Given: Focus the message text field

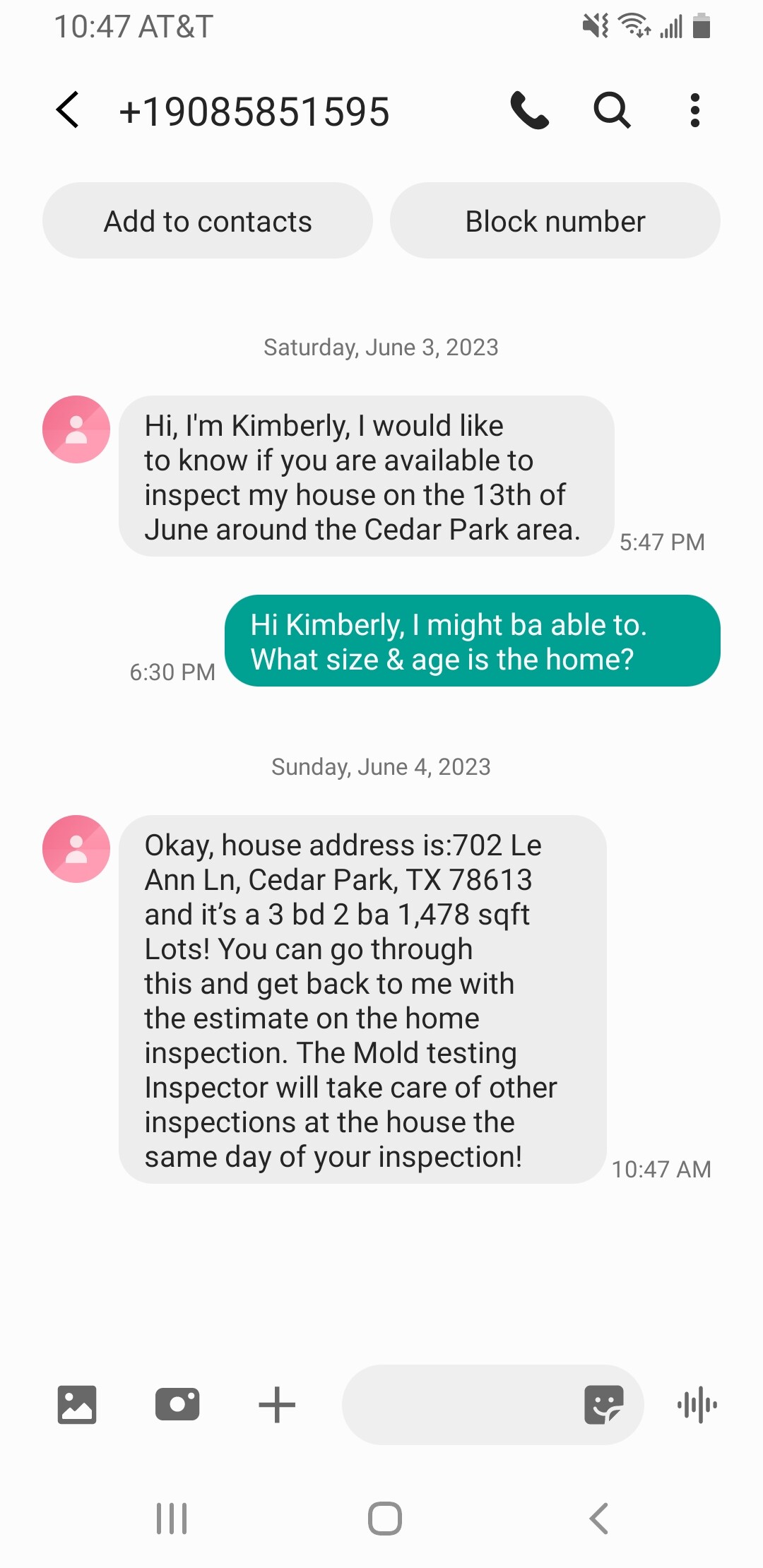Looking at the screenshot, I should click(x=459, y=1405).
